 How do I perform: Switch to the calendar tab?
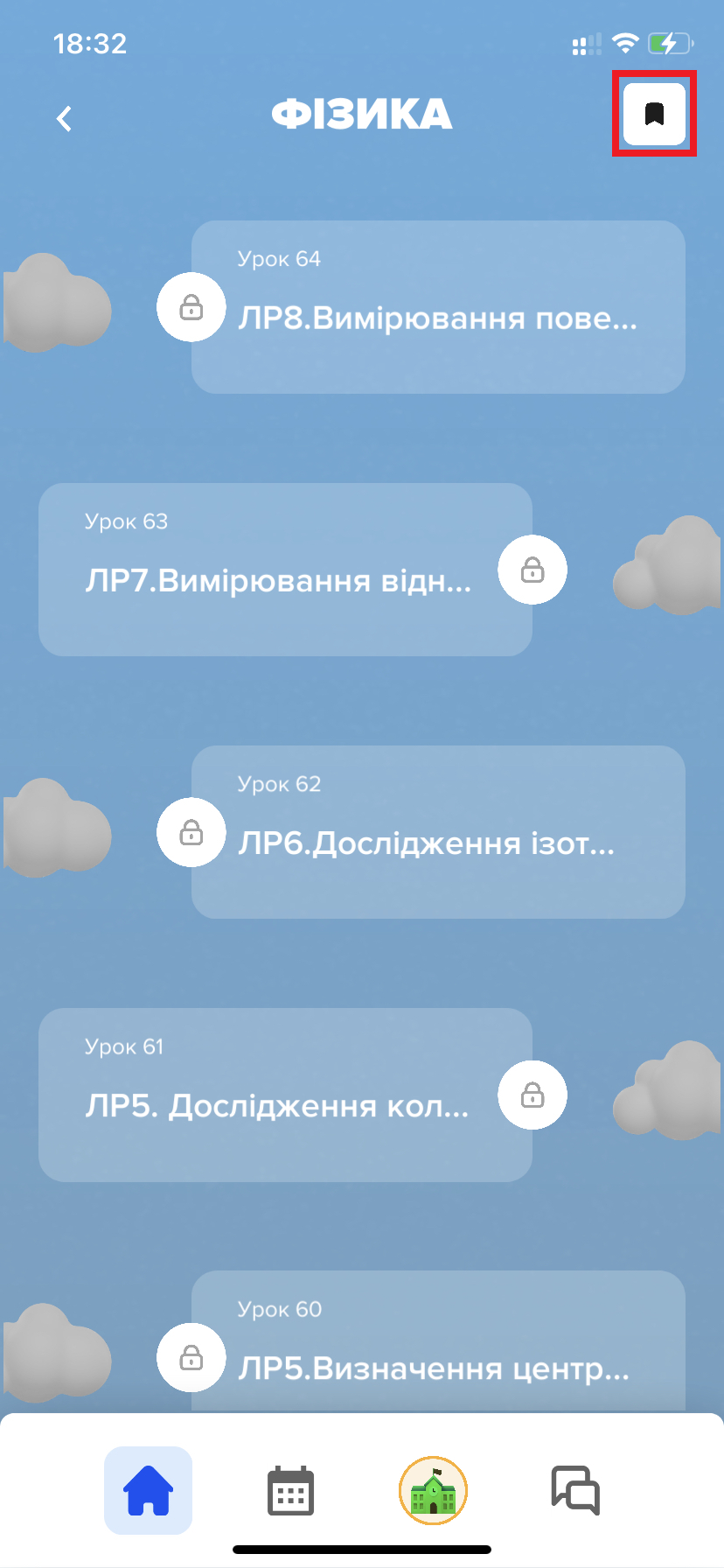[290, 1490]
